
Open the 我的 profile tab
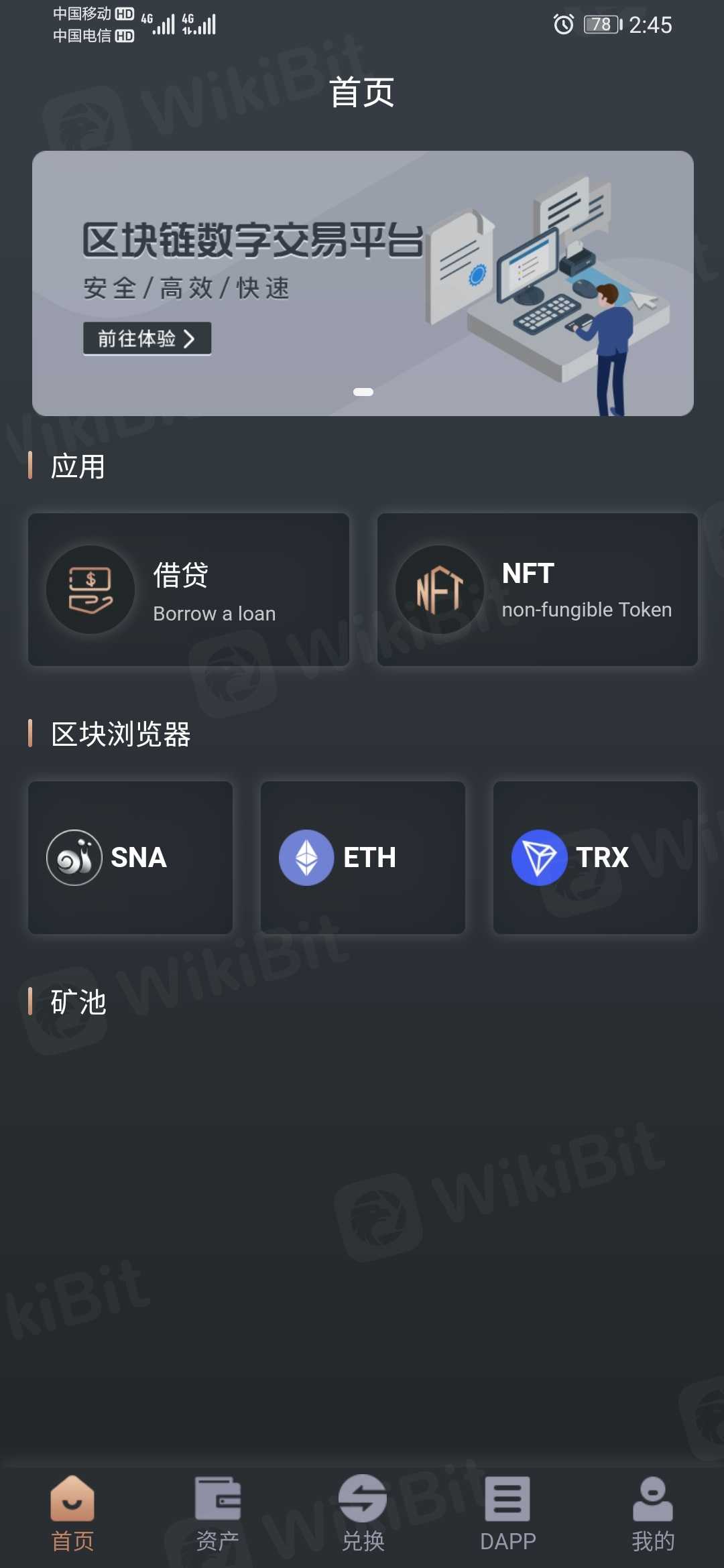coord(652,1514)
